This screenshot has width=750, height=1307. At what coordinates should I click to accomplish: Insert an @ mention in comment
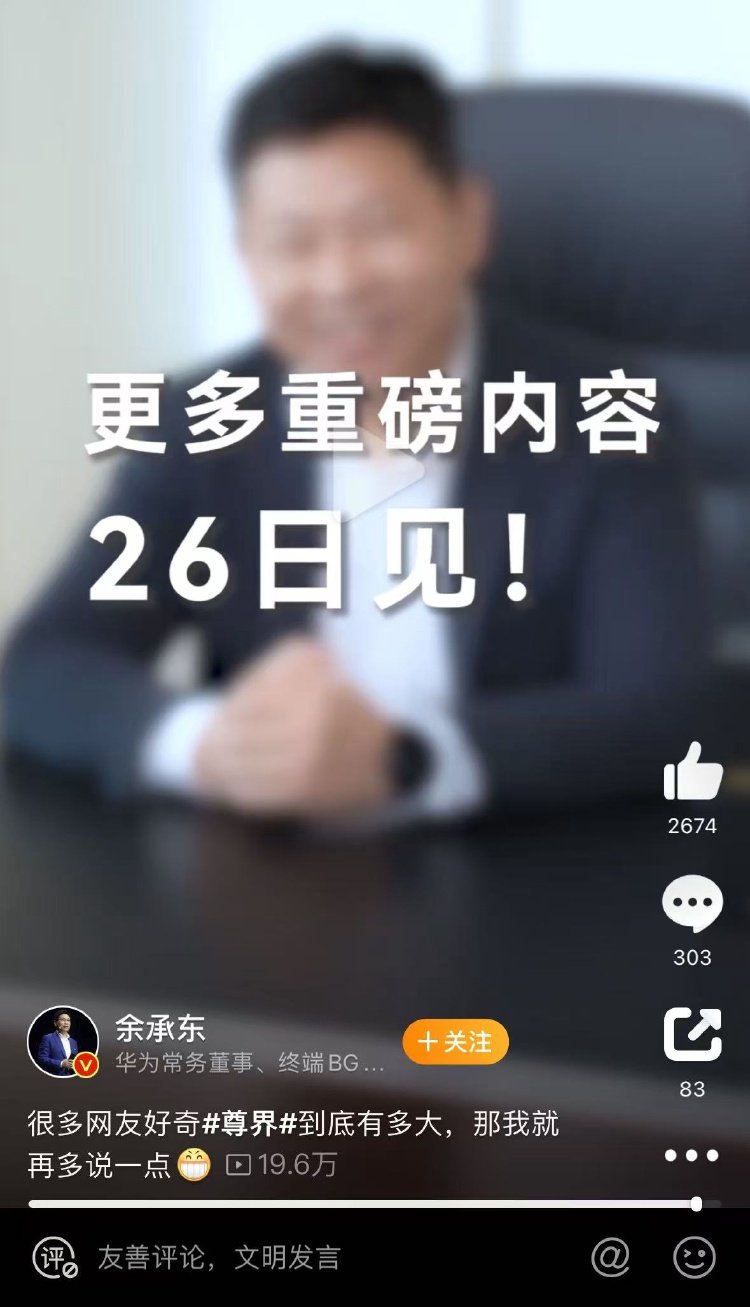(610, 1257)
